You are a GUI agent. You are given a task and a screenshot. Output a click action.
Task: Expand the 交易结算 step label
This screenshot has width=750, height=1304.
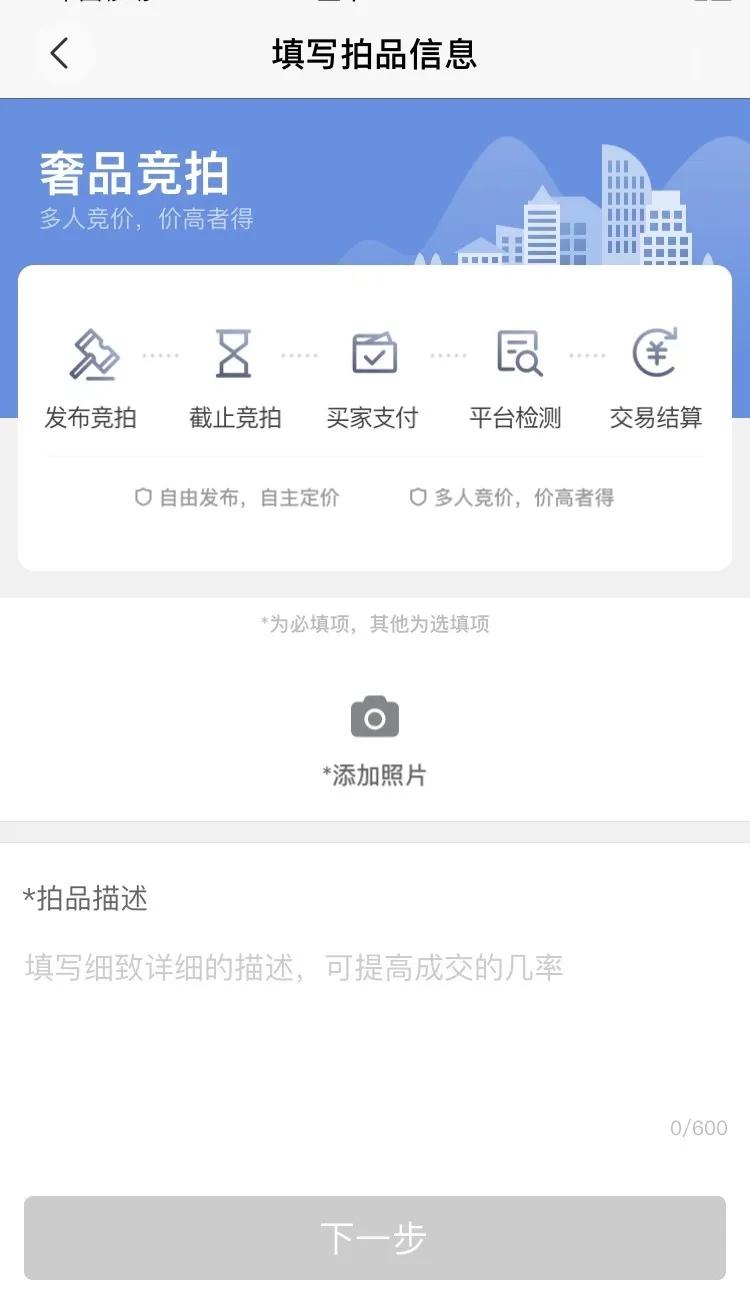click(x=653, y=417)
